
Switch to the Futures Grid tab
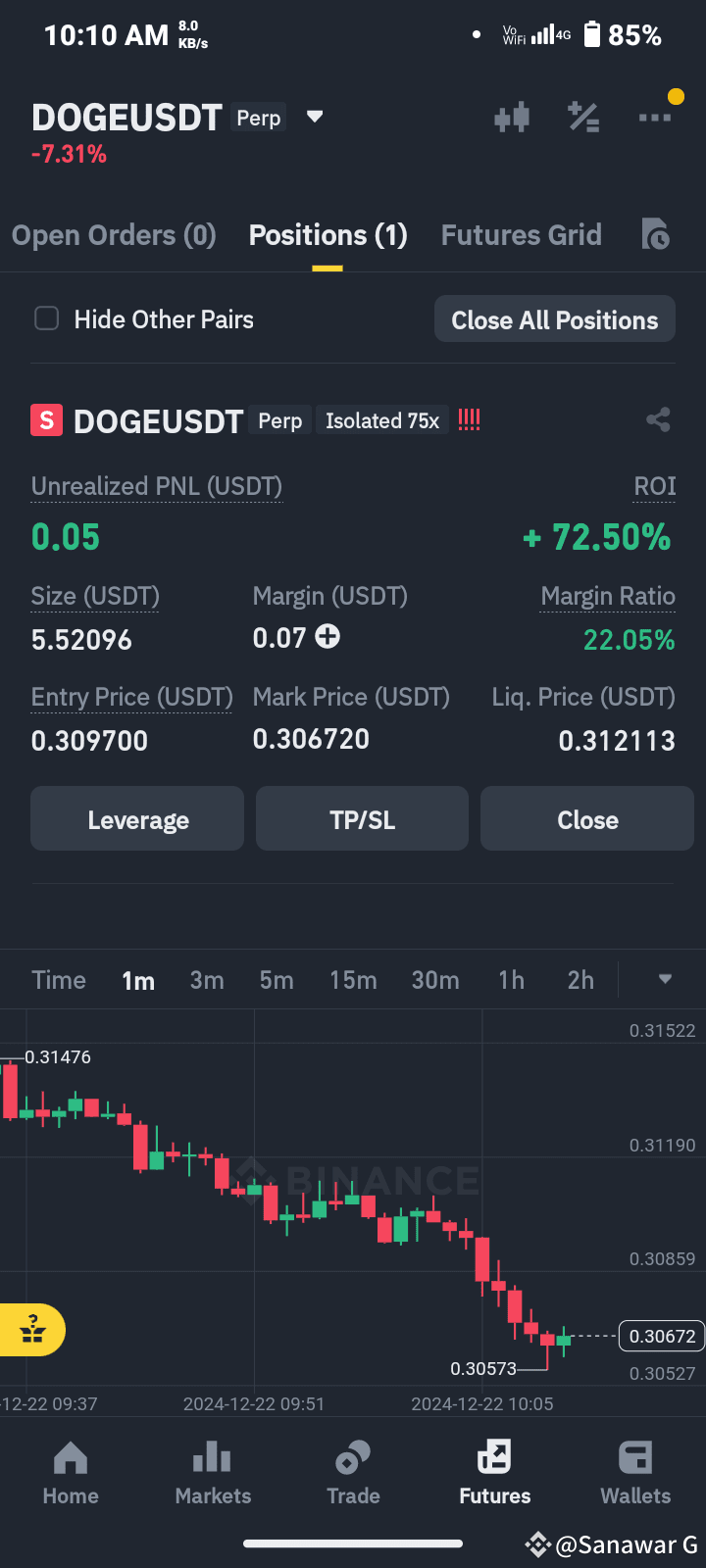[x=521, y=234]
